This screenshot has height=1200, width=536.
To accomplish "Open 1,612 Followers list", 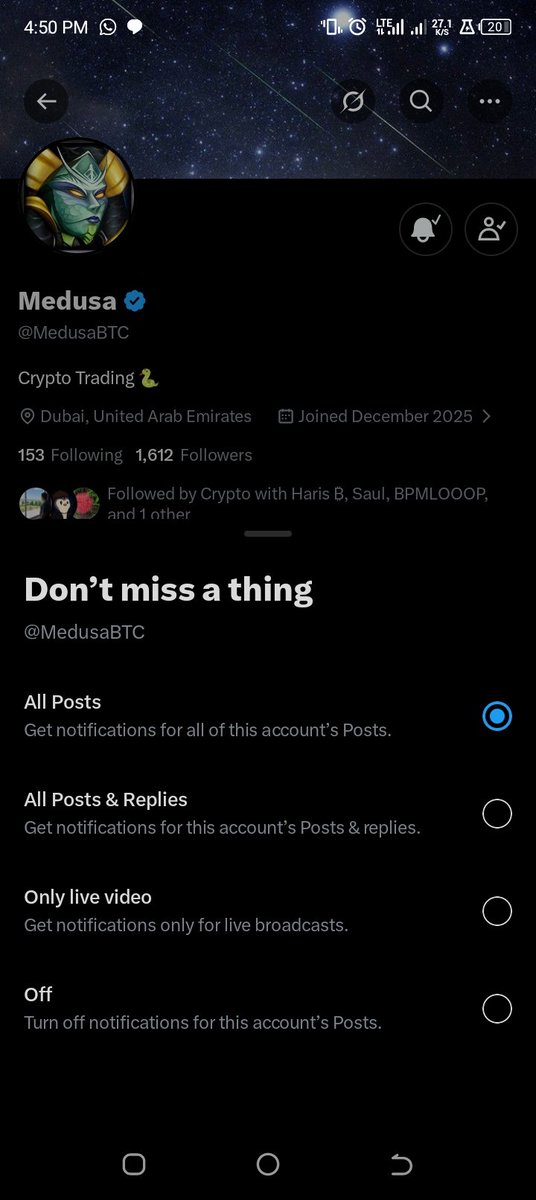I will [193, 455].
